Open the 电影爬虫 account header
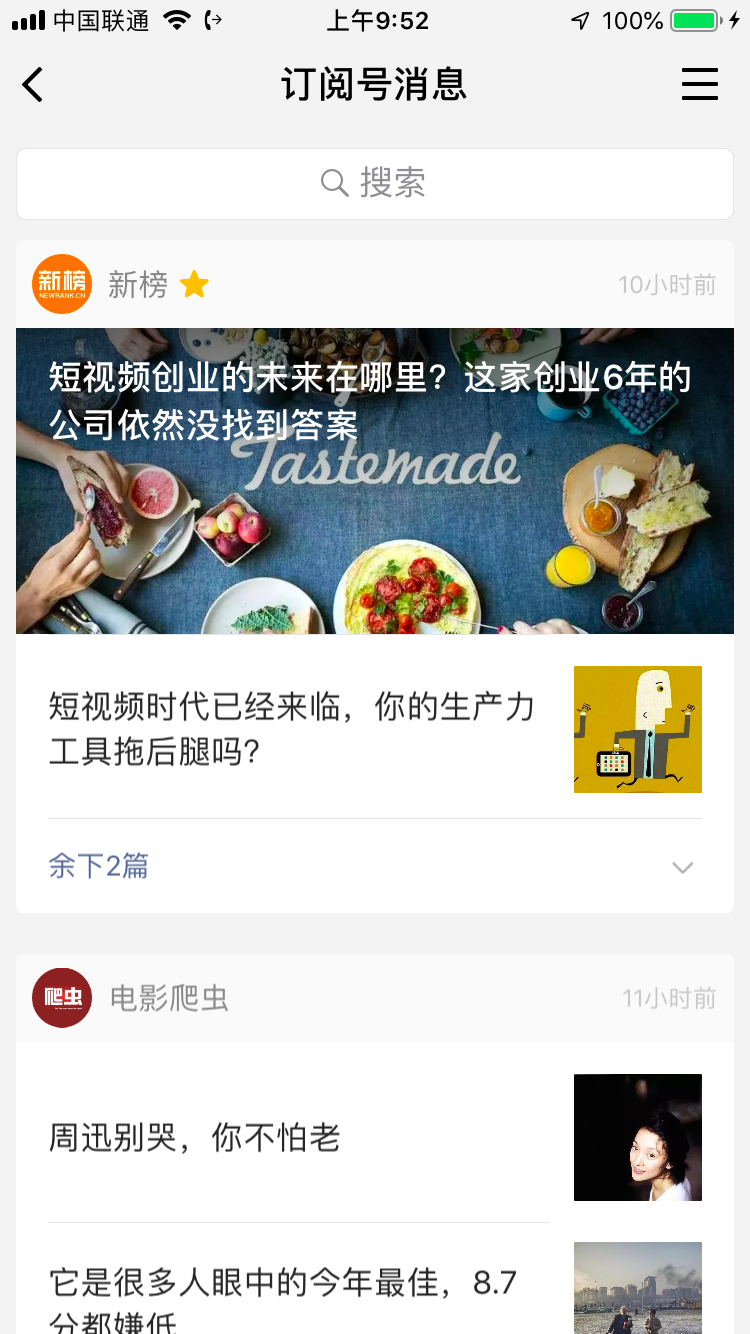750x1334 pixels. pos(168,998)
